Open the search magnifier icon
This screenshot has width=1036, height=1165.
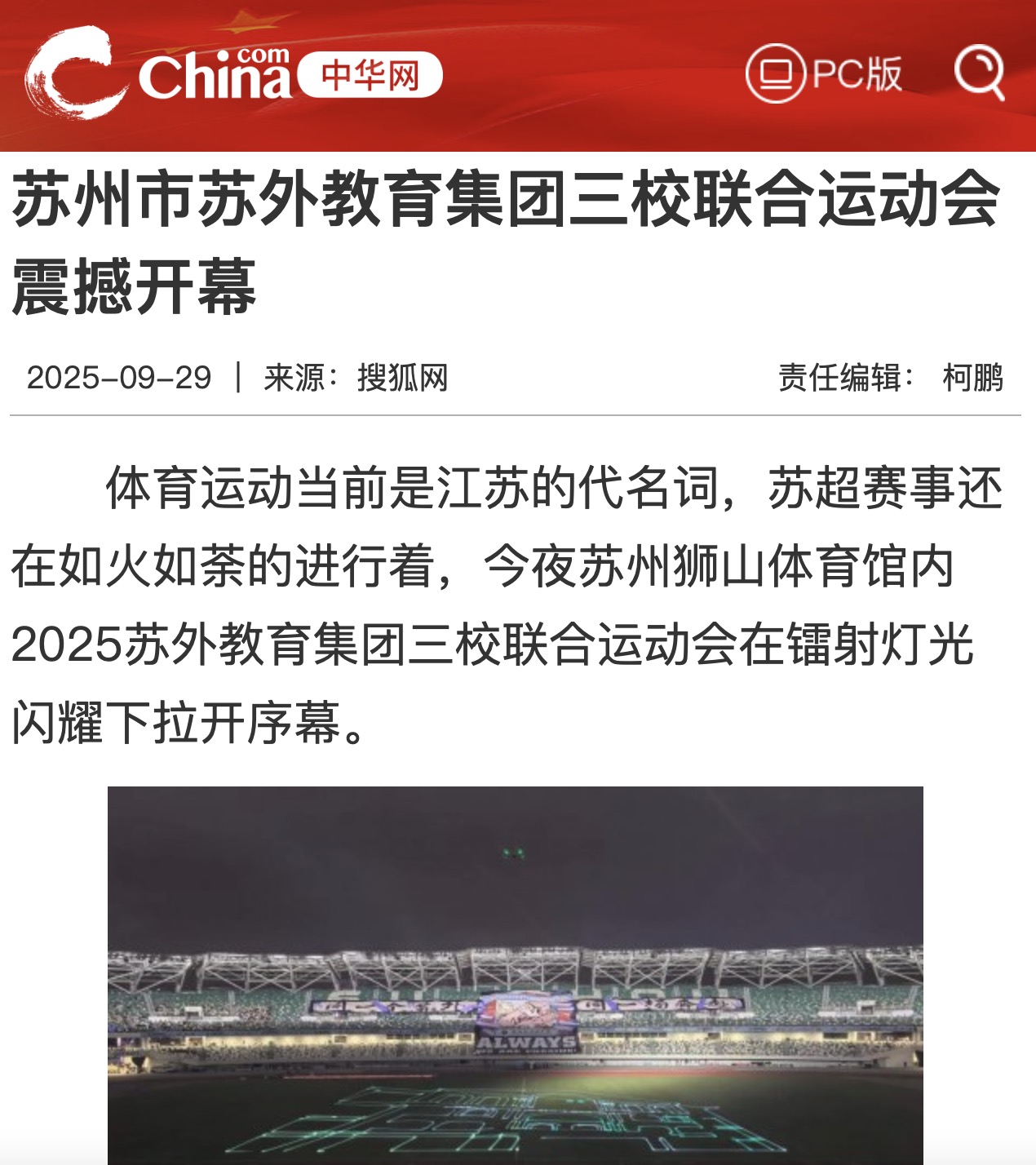coord(978,73)
